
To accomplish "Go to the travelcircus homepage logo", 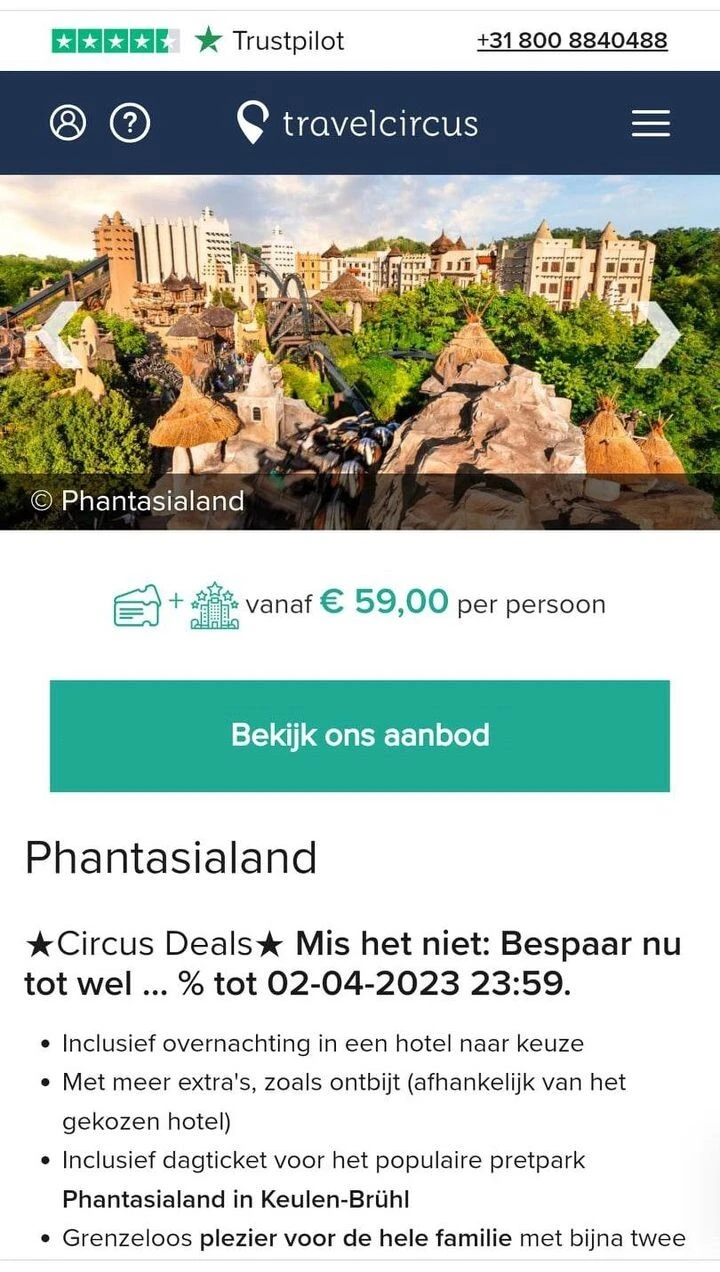I will click(357, 123).
